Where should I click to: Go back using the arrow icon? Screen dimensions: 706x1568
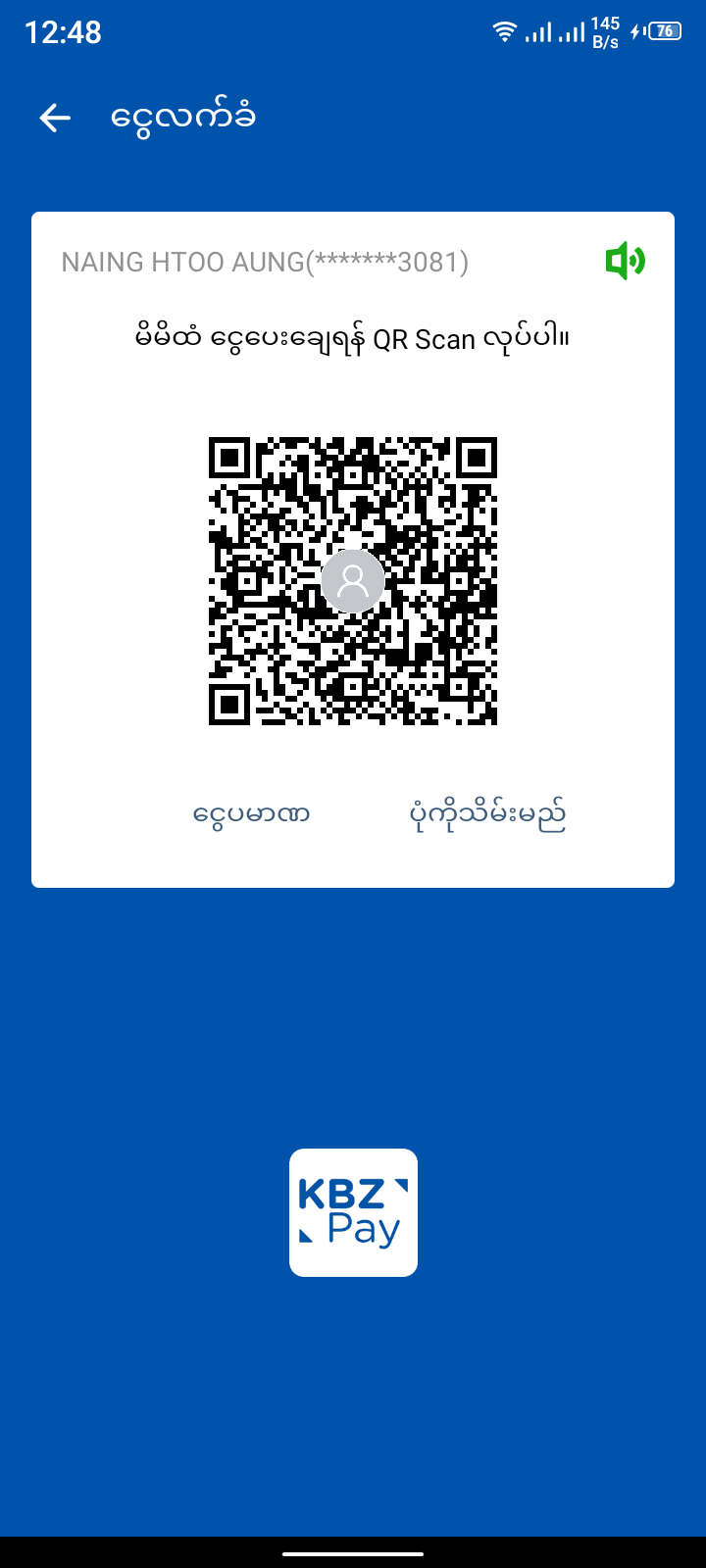click(55, 119)
